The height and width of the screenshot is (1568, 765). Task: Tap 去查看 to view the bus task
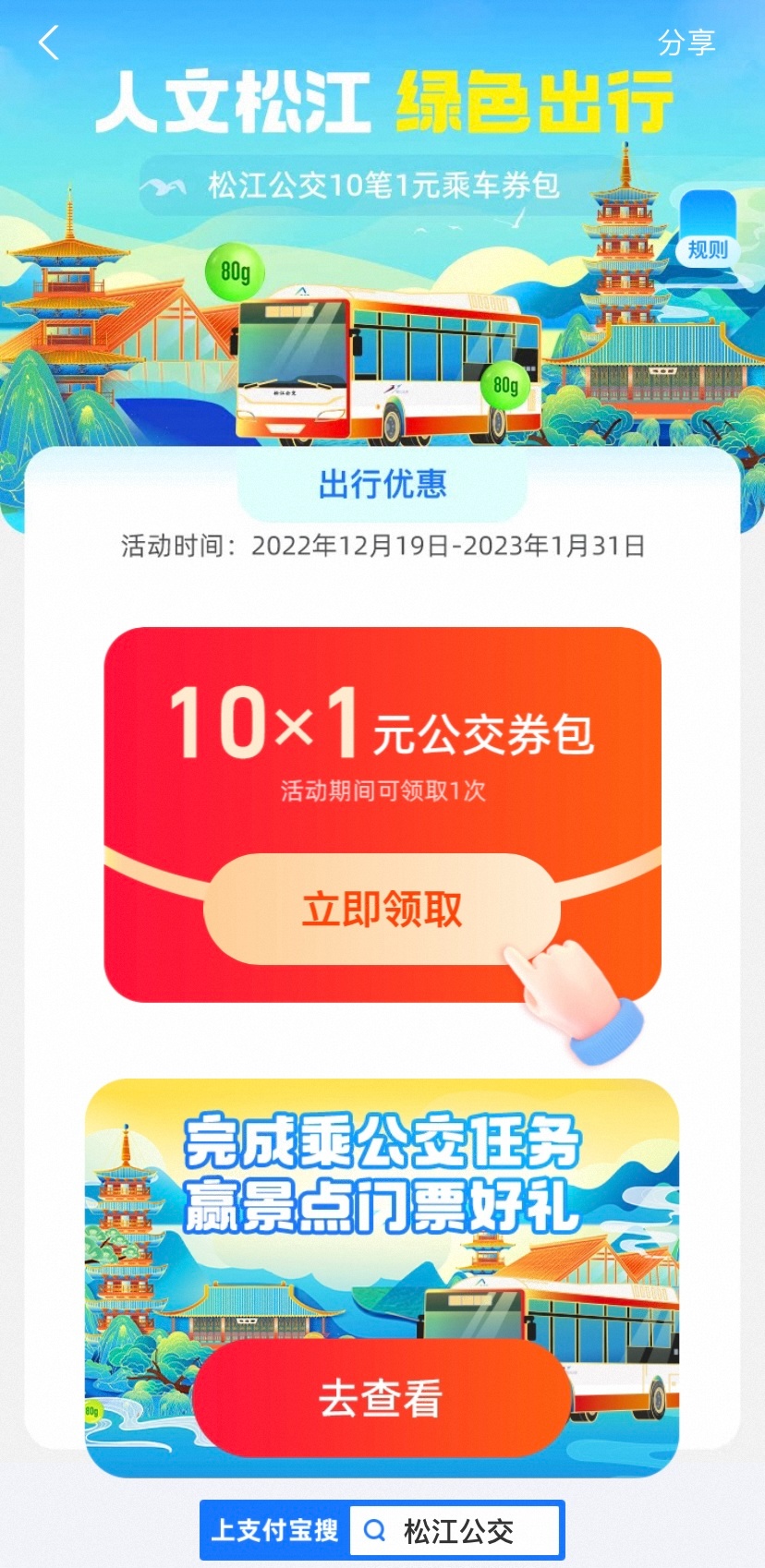click(381, 1398)
